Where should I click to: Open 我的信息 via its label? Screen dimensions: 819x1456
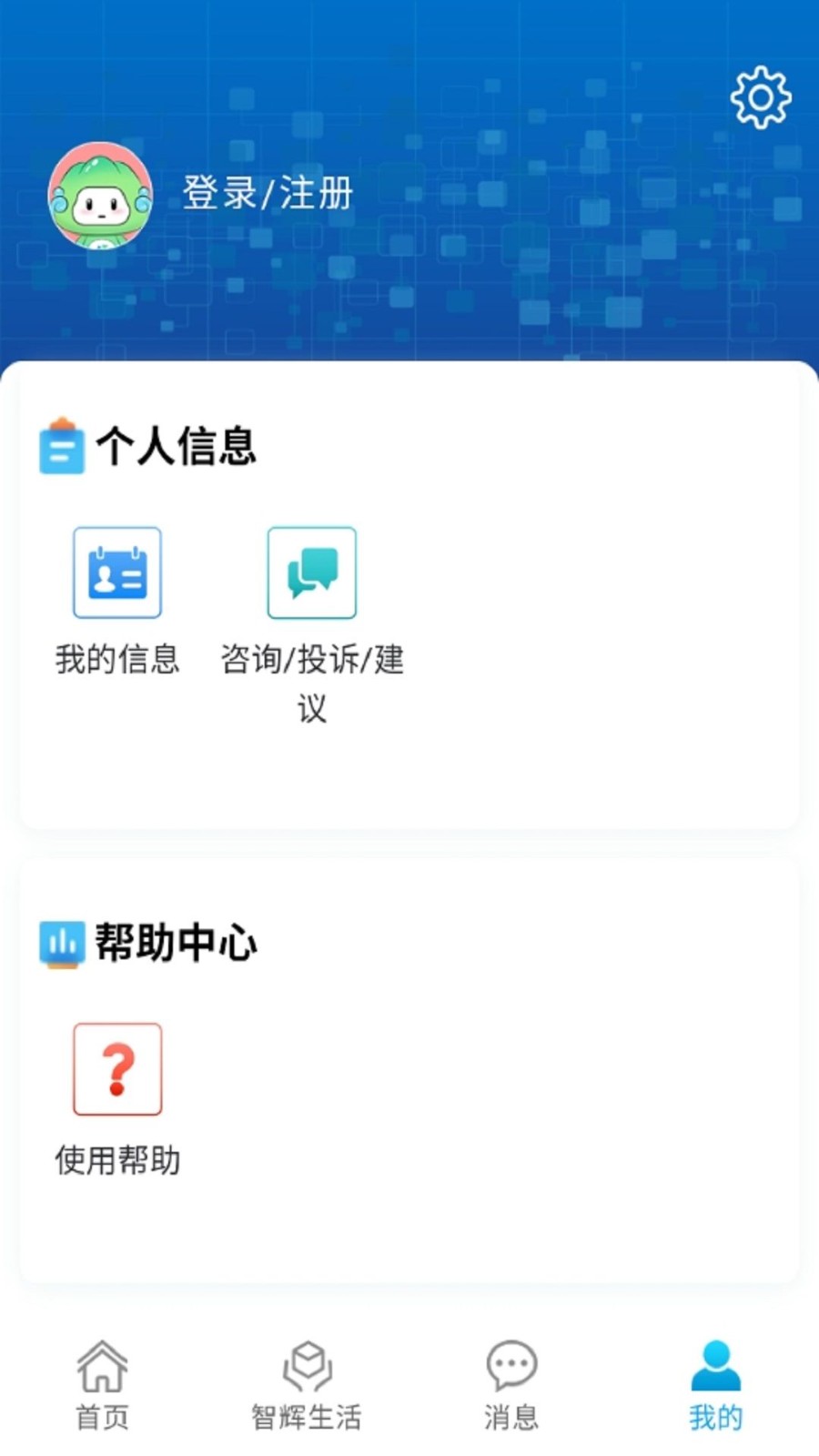coord(116,659)
